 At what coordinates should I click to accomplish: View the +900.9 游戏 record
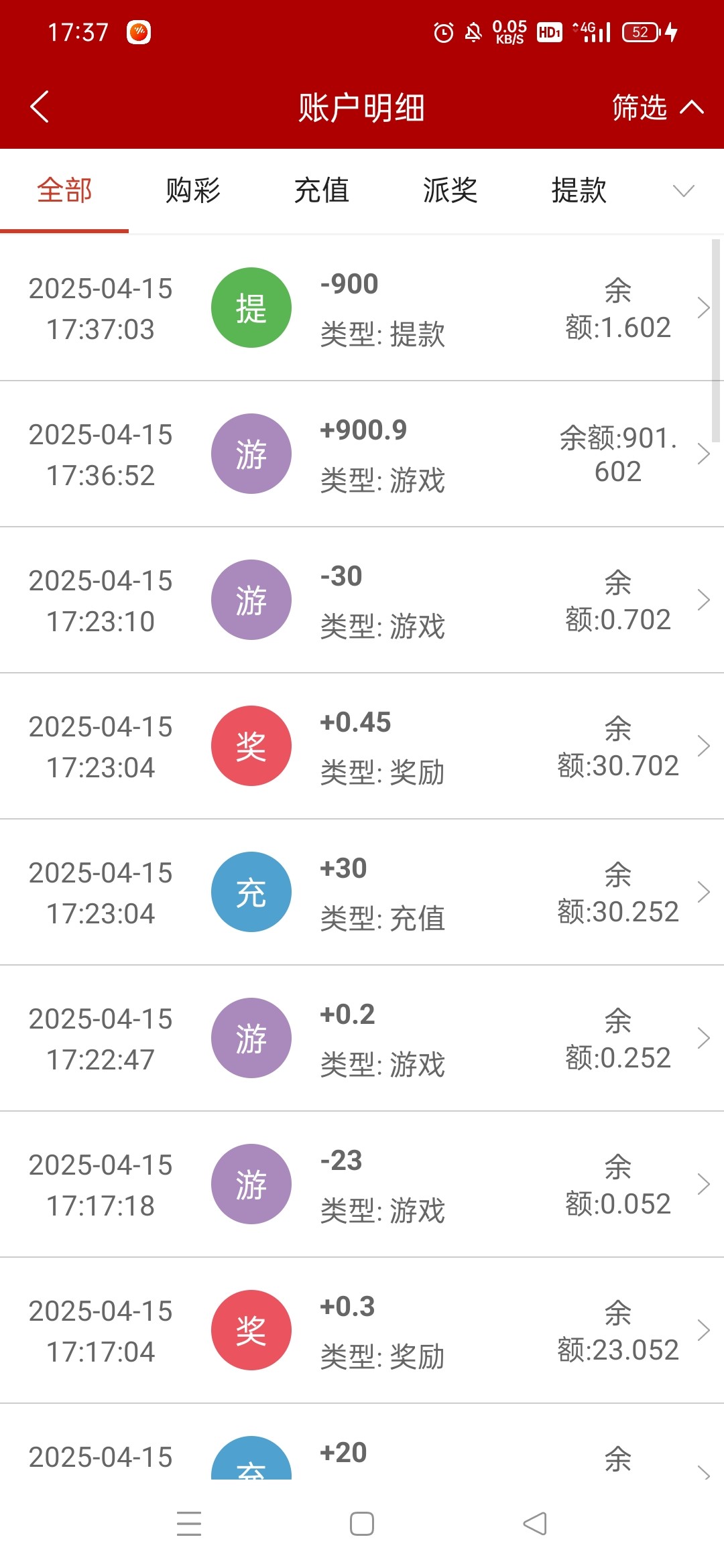click(362, 454)
